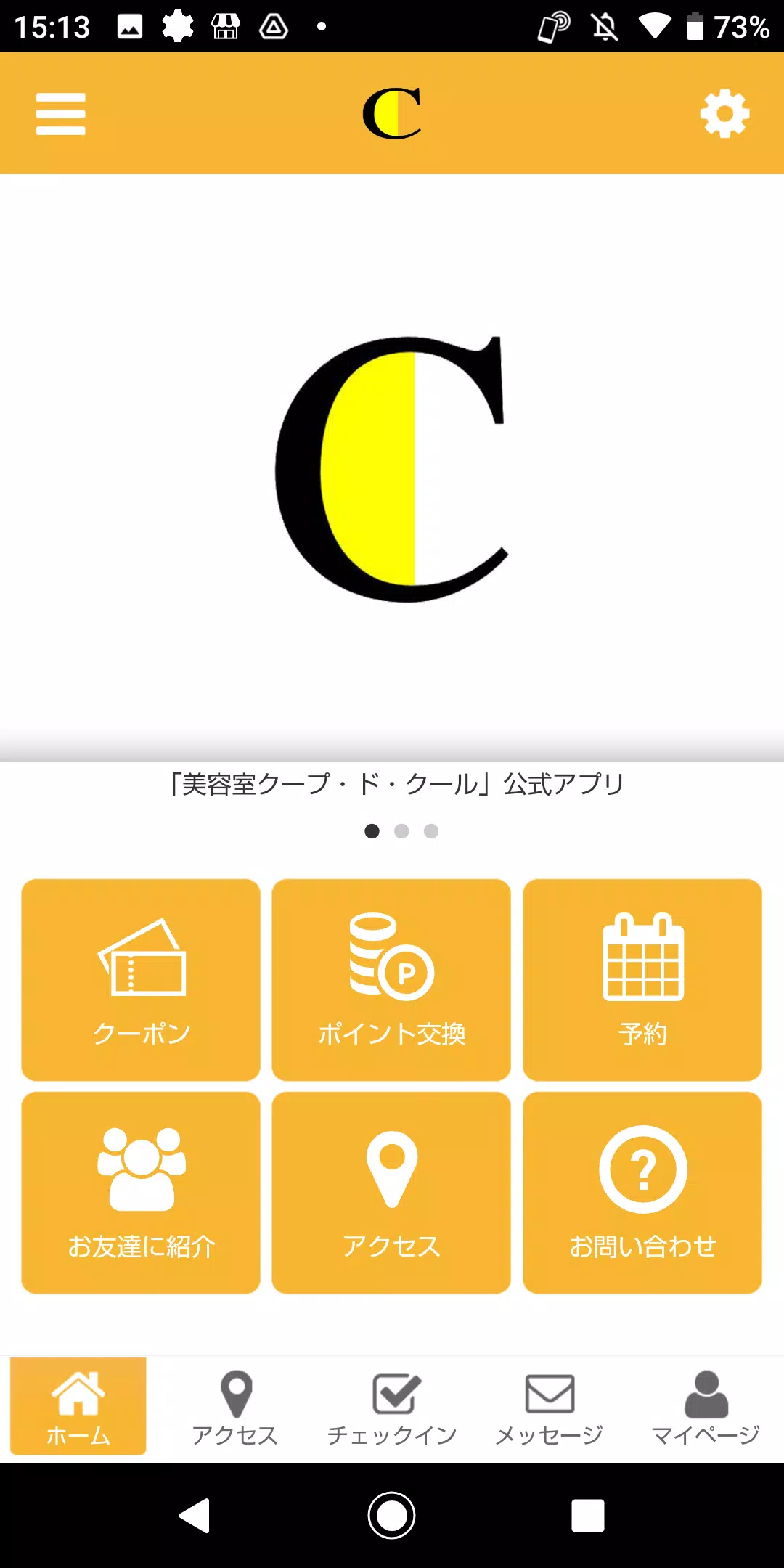The image size is (784, 1568).
Task: Switch to the マイページ tab
Action: coord(706,1406)
